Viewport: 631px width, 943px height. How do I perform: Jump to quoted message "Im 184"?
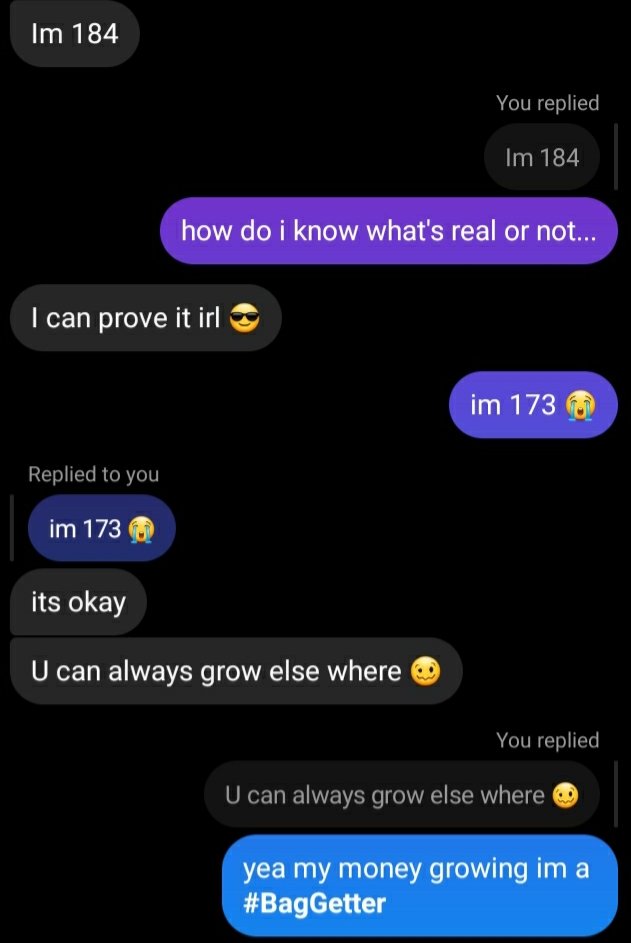pyautogui.click(x=542, y=157)
